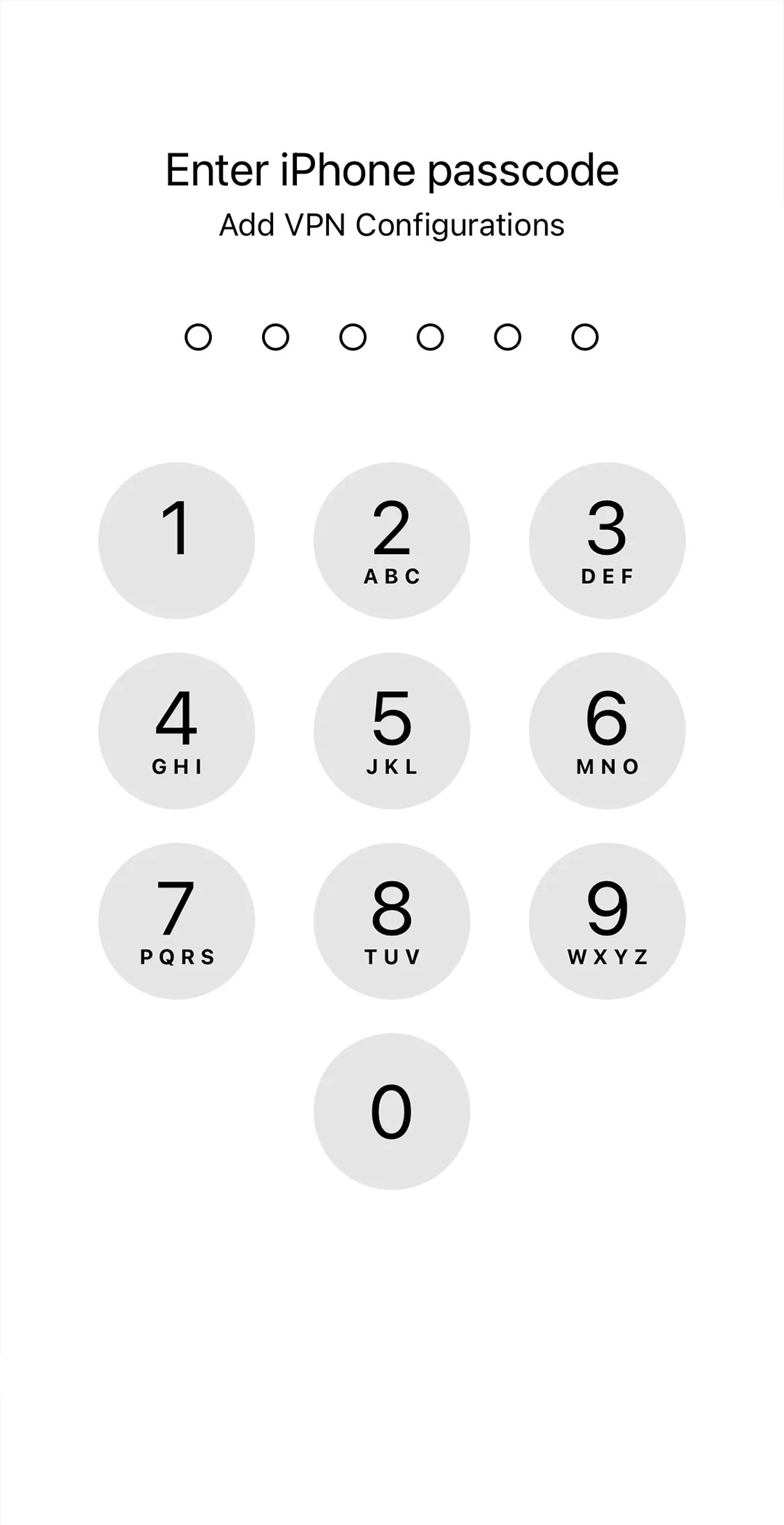Image resolution: width=784 pixels, height=1525 pixels.
Task: Select the 3 (DEF) key
Action: pyautogui.click(x=607, y=540)
